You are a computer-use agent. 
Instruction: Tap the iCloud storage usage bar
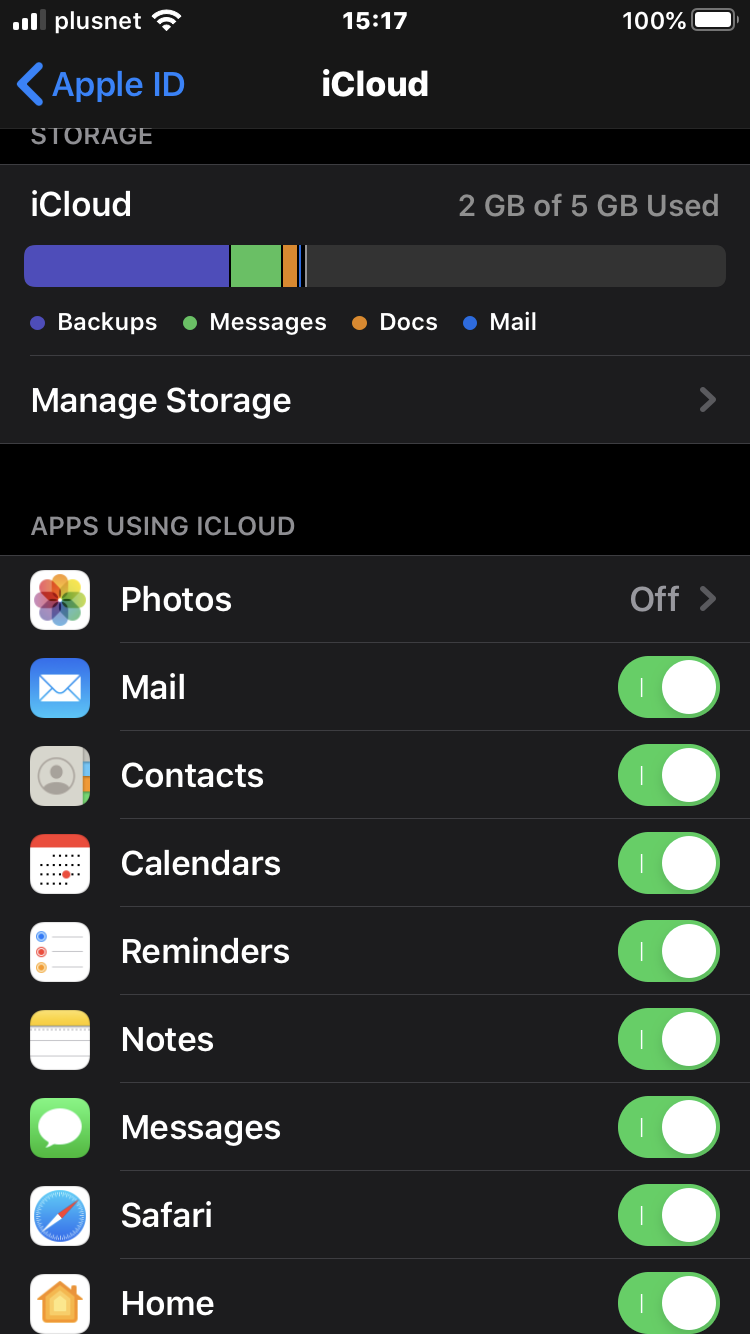click(375, 265)
